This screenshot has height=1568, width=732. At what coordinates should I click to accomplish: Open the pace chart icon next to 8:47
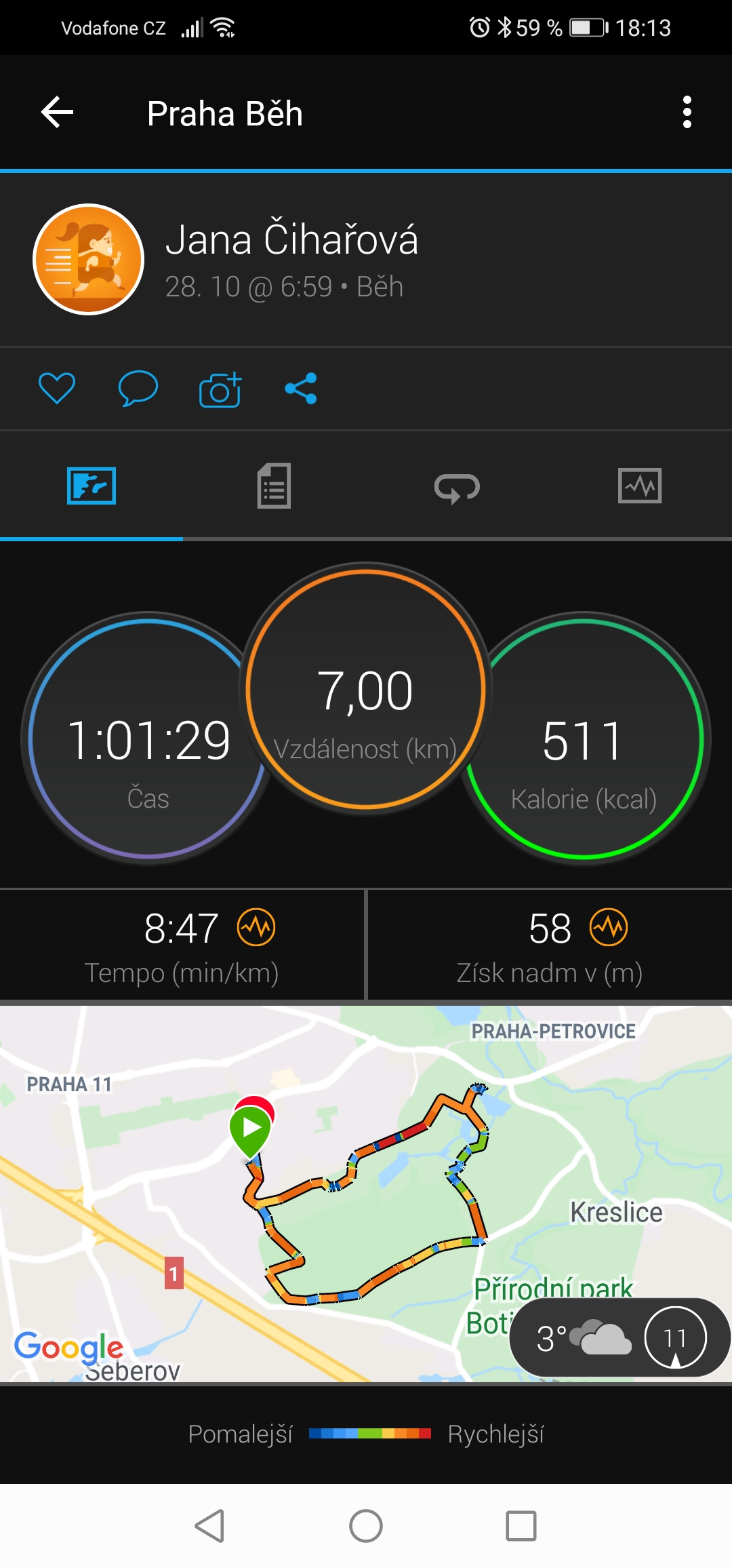(x=256, y=927)
